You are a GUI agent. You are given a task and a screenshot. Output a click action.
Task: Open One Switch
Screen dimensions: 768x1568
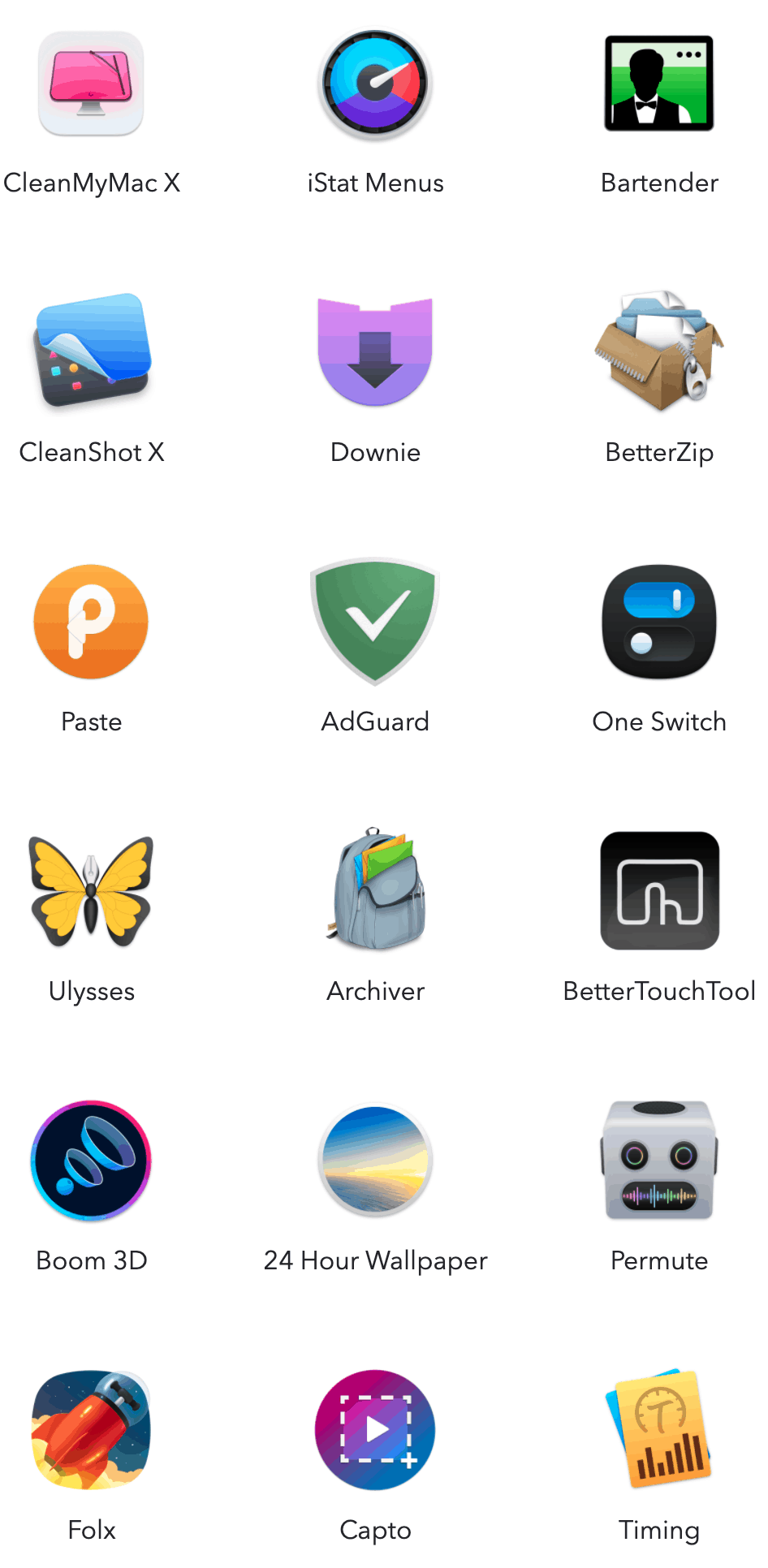pos(659,621)
